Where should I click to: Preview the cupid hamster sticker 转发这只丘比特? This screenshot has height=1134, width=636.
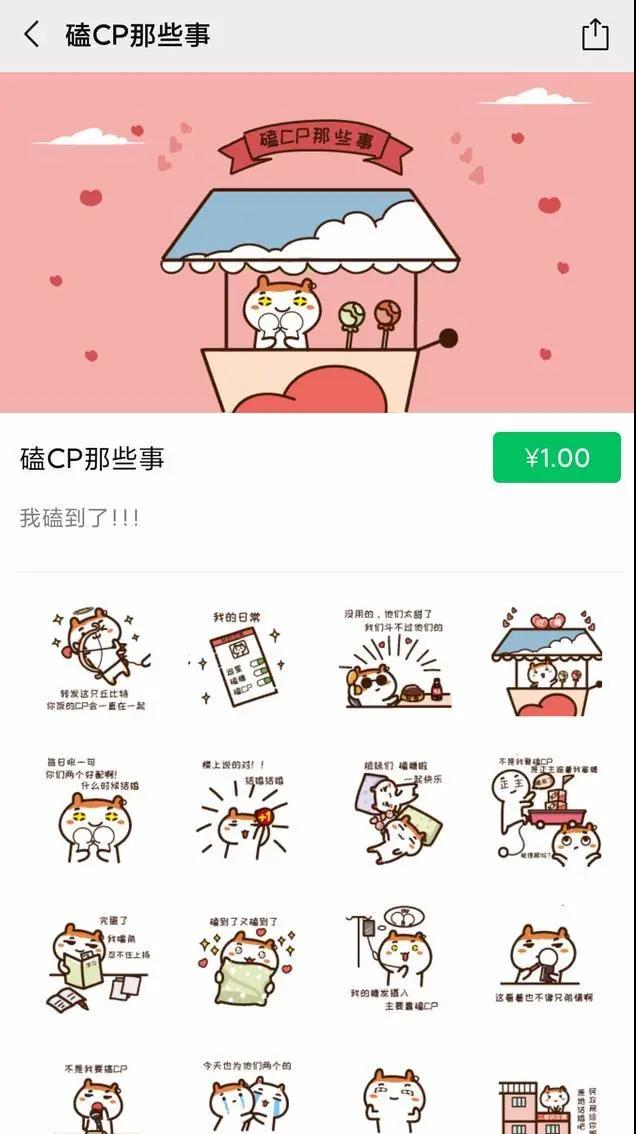click(96, 660)
